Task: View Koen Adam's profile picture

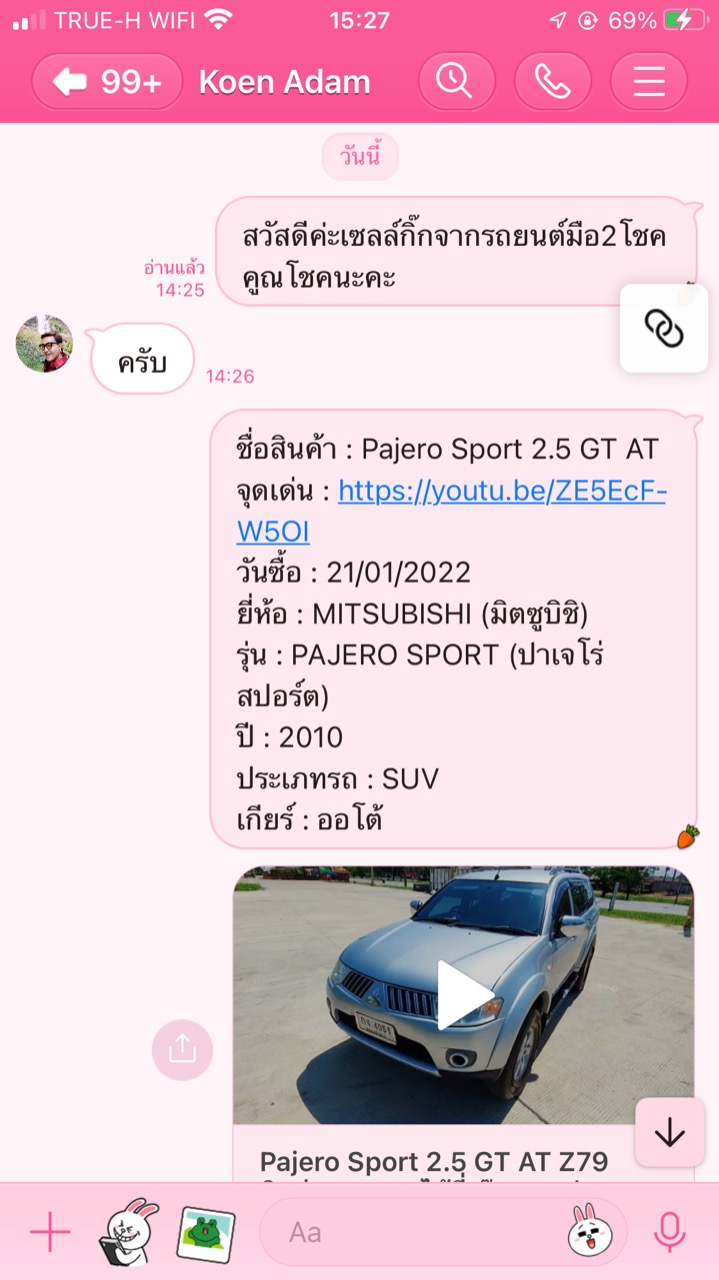Action: pyautogui.click(x=44, y=344)
